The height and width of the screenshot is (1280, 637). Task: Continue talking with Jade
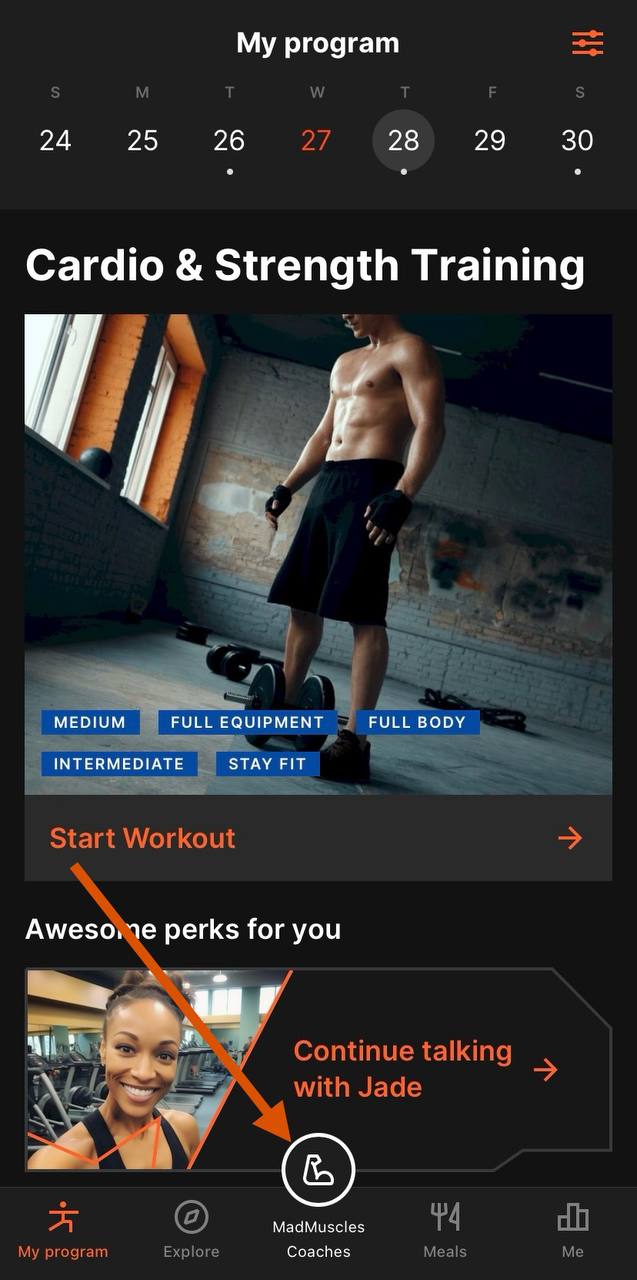pyautogui.click(x=420, y=1069)
